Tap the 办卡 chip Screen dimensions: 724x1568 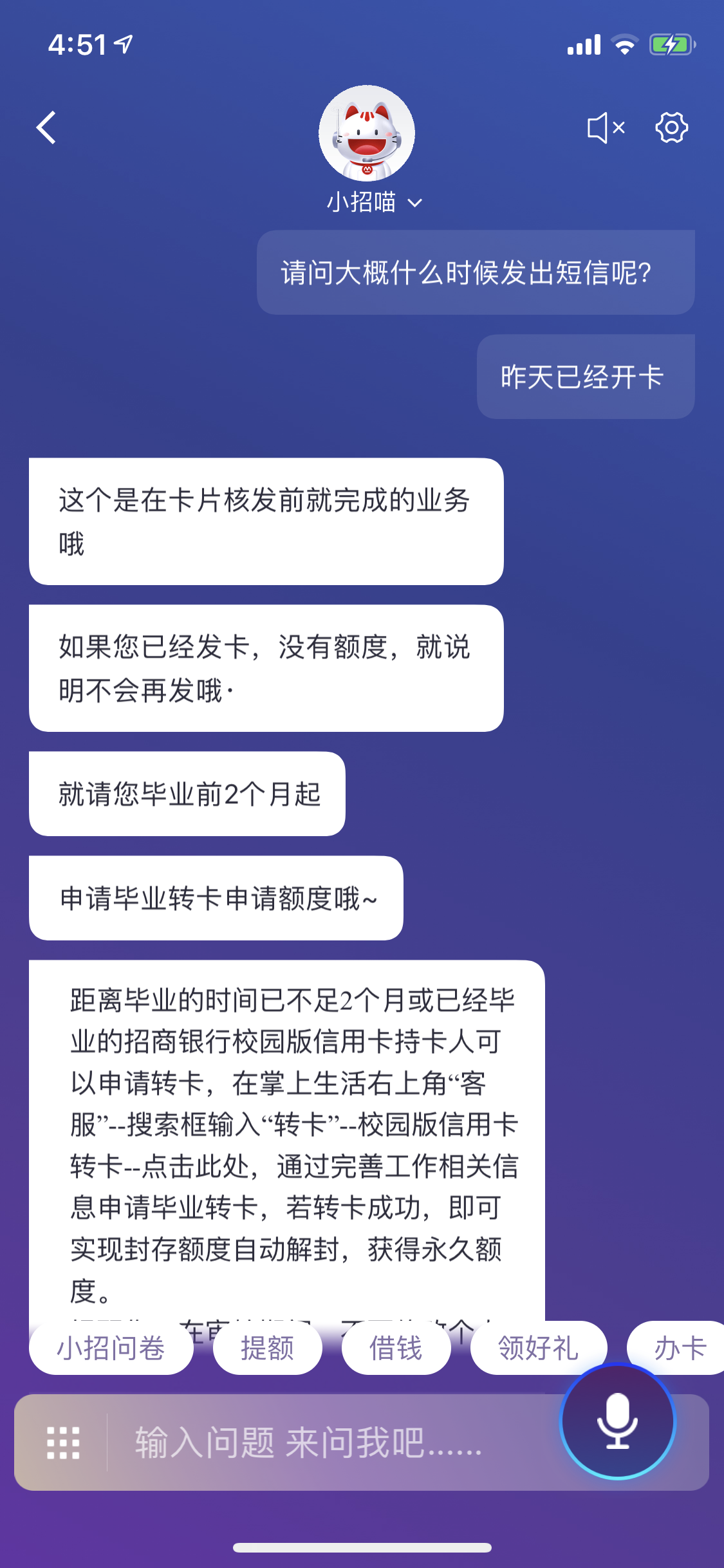click(x=679, y=1347)
